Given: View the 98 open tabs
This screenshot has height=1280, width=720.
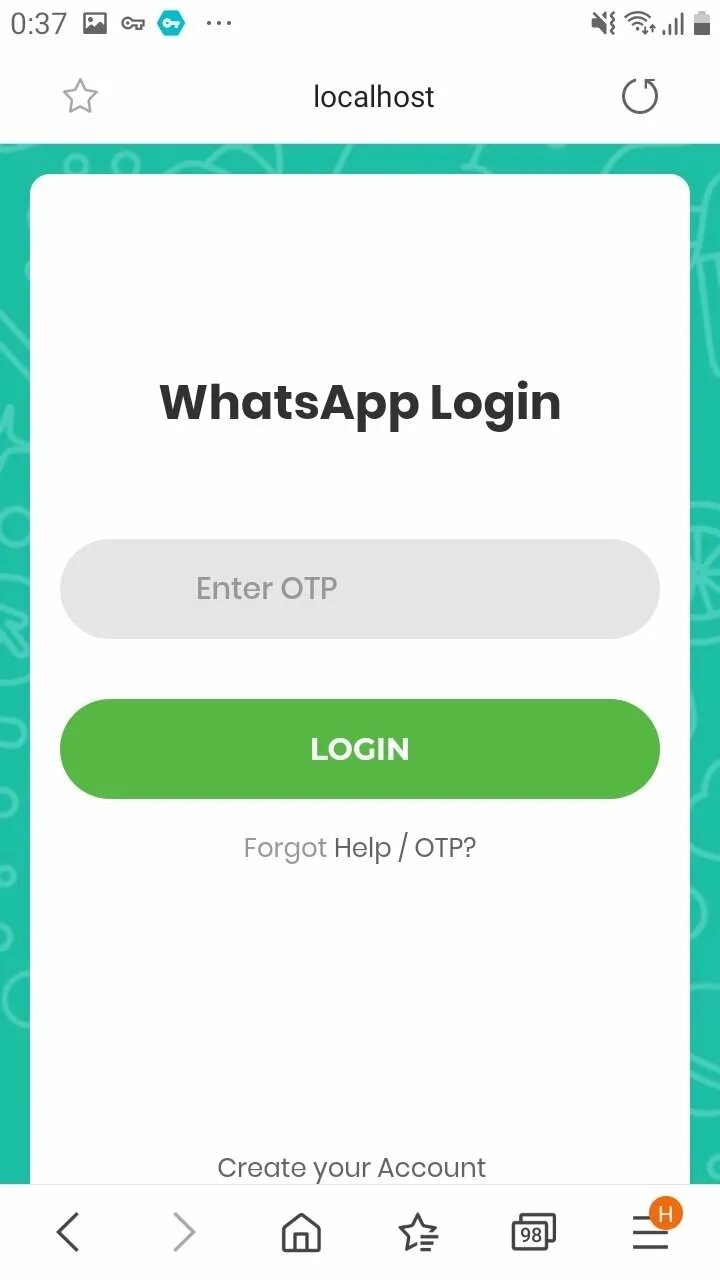Looking at the screenshot, I should [533, 1233].
